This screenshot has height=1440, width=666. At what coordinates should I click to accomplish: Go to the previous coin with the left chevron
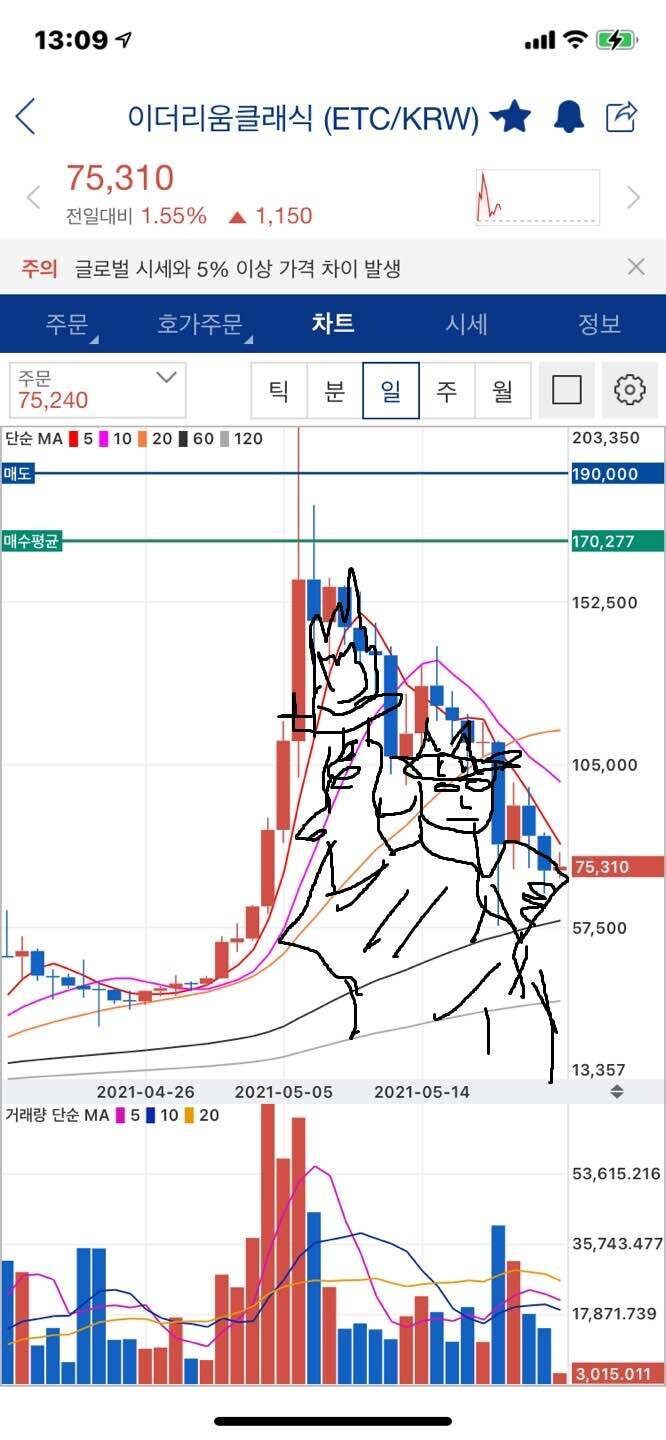(33, 197)
